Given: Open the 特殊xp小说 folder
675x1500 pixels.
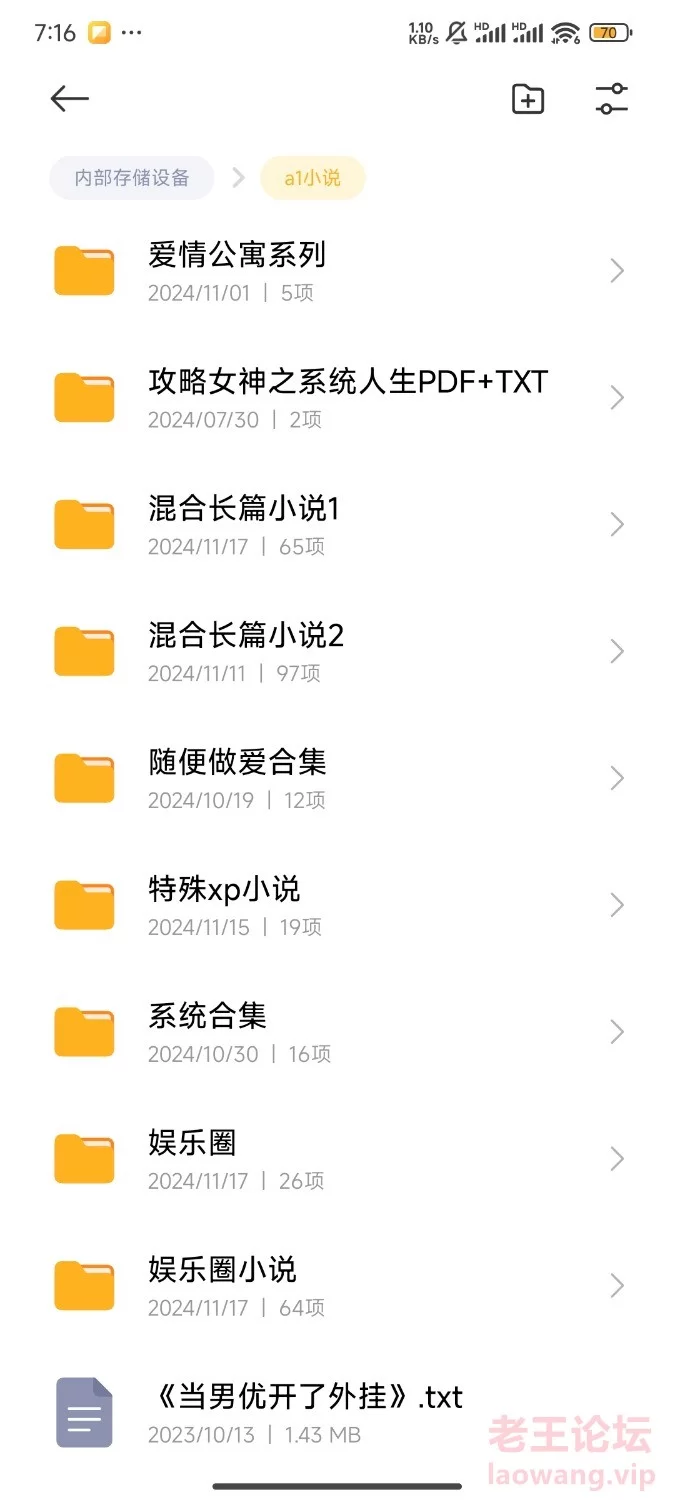Looking at the screenshot, I should pyautogui.click(x=337, y=905).
